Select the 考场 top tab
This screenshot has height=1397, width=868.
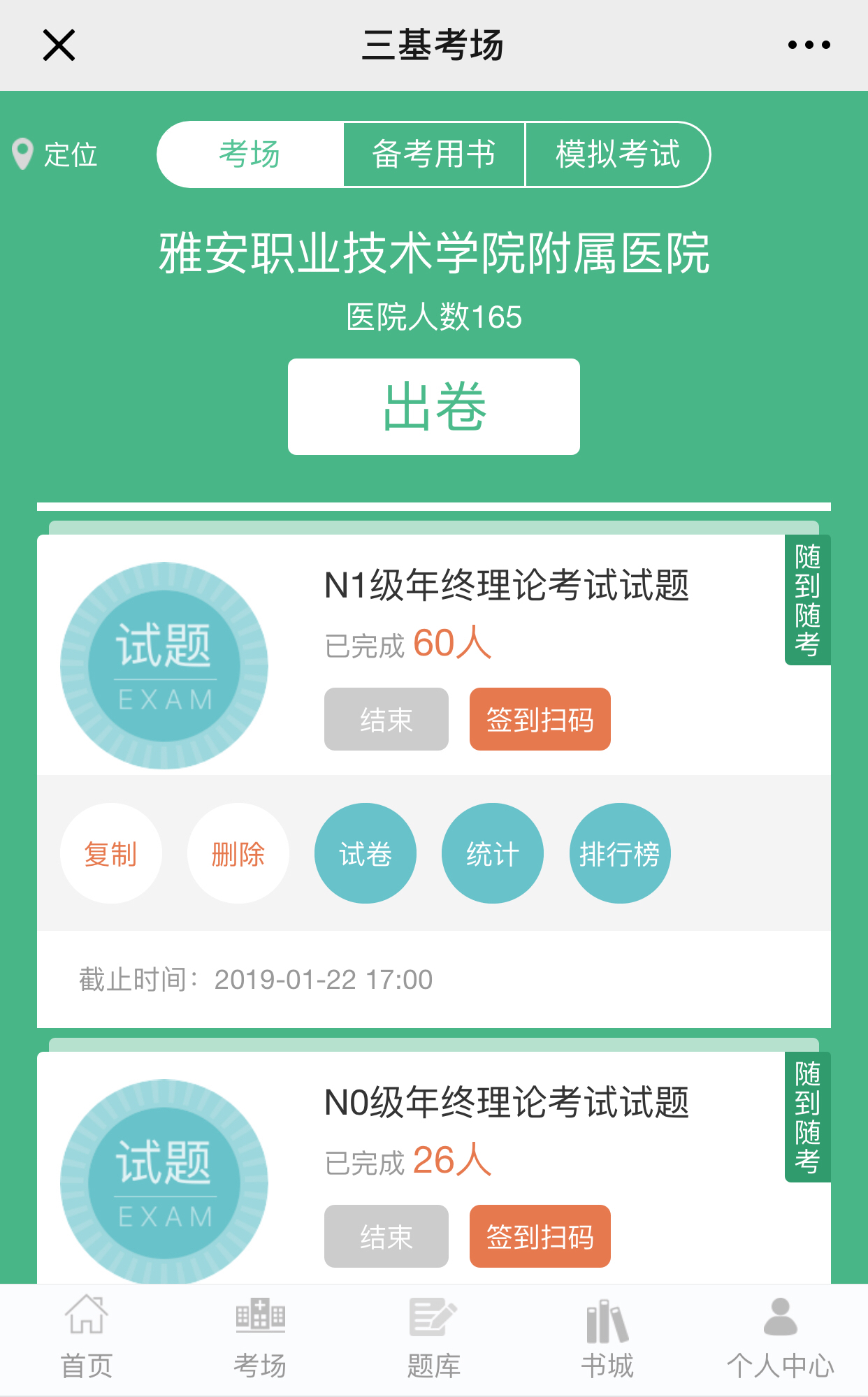coord(250,154)
